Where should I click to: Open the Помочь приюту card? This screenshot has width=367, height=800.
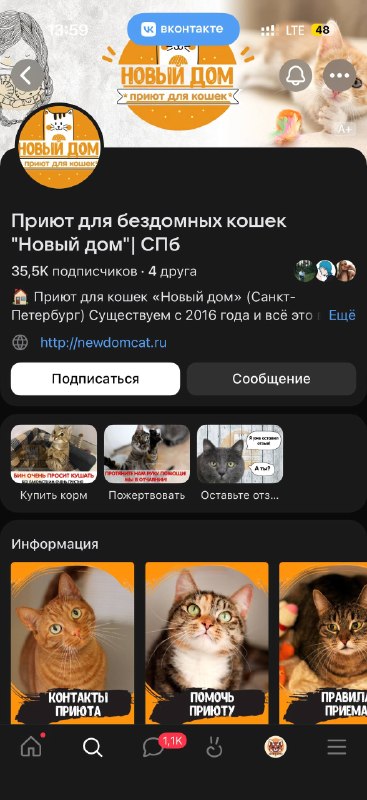click(x=207, y=643)
